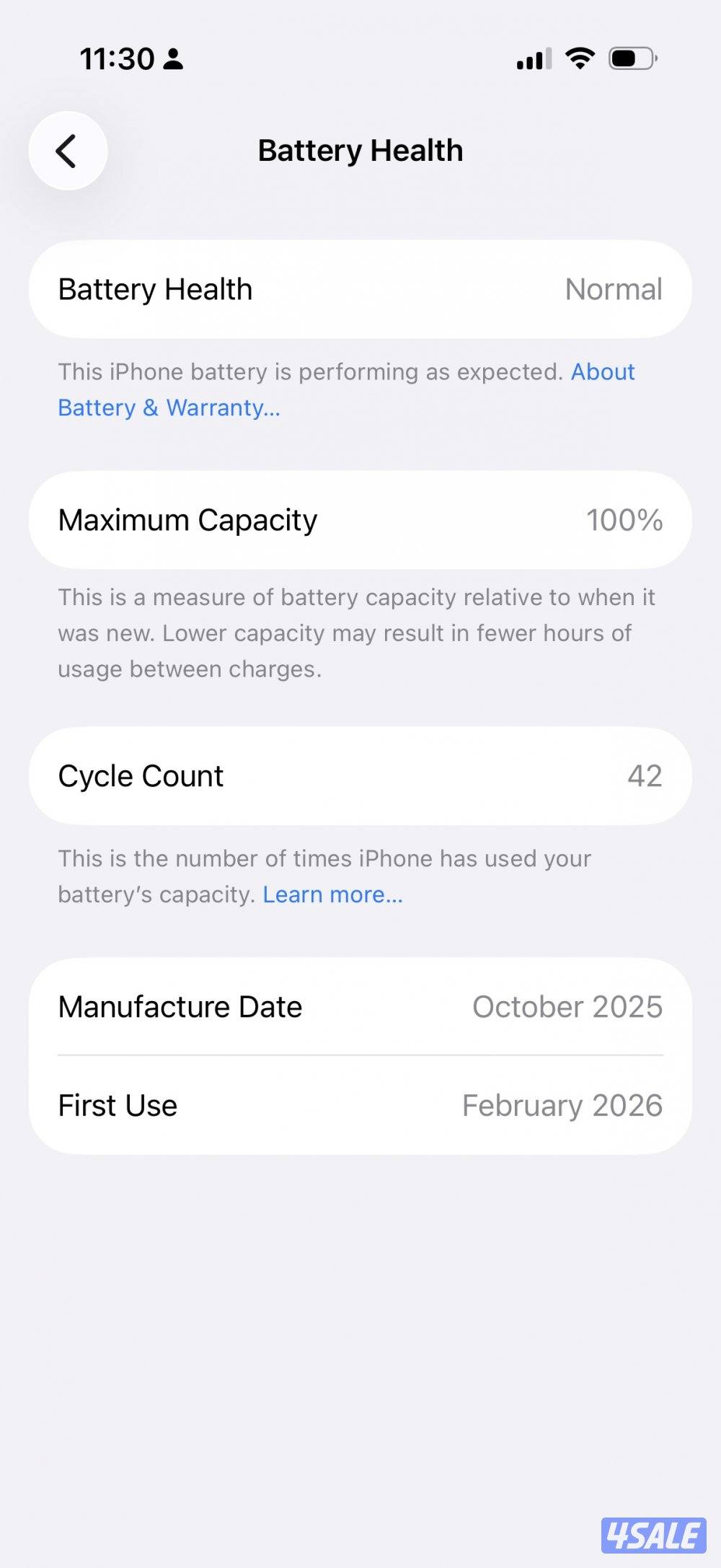
Task: Tap the clock showing 11:30
Action: 117,58
